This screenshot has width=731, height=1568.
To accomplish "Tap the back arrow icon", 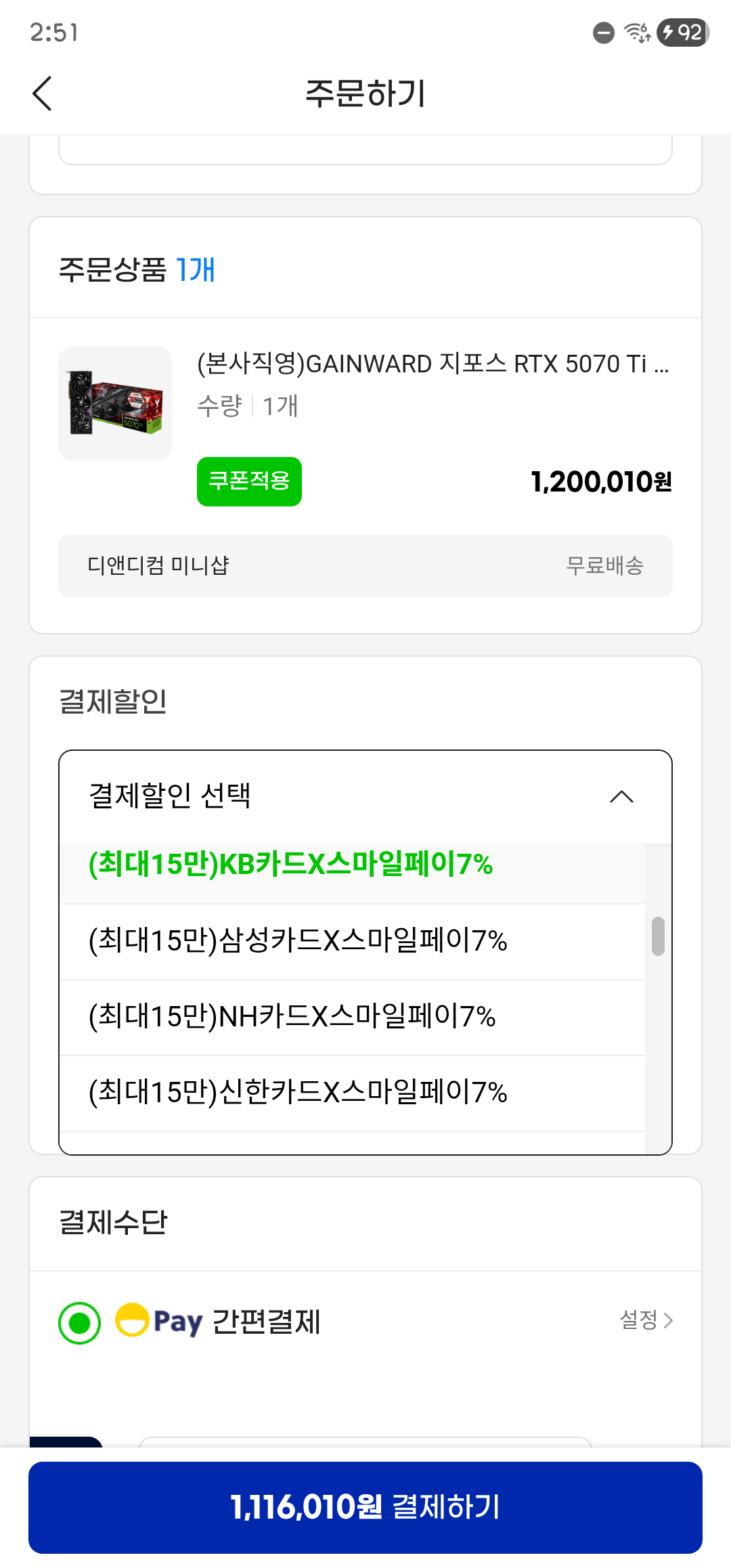I will coord(43,93).
